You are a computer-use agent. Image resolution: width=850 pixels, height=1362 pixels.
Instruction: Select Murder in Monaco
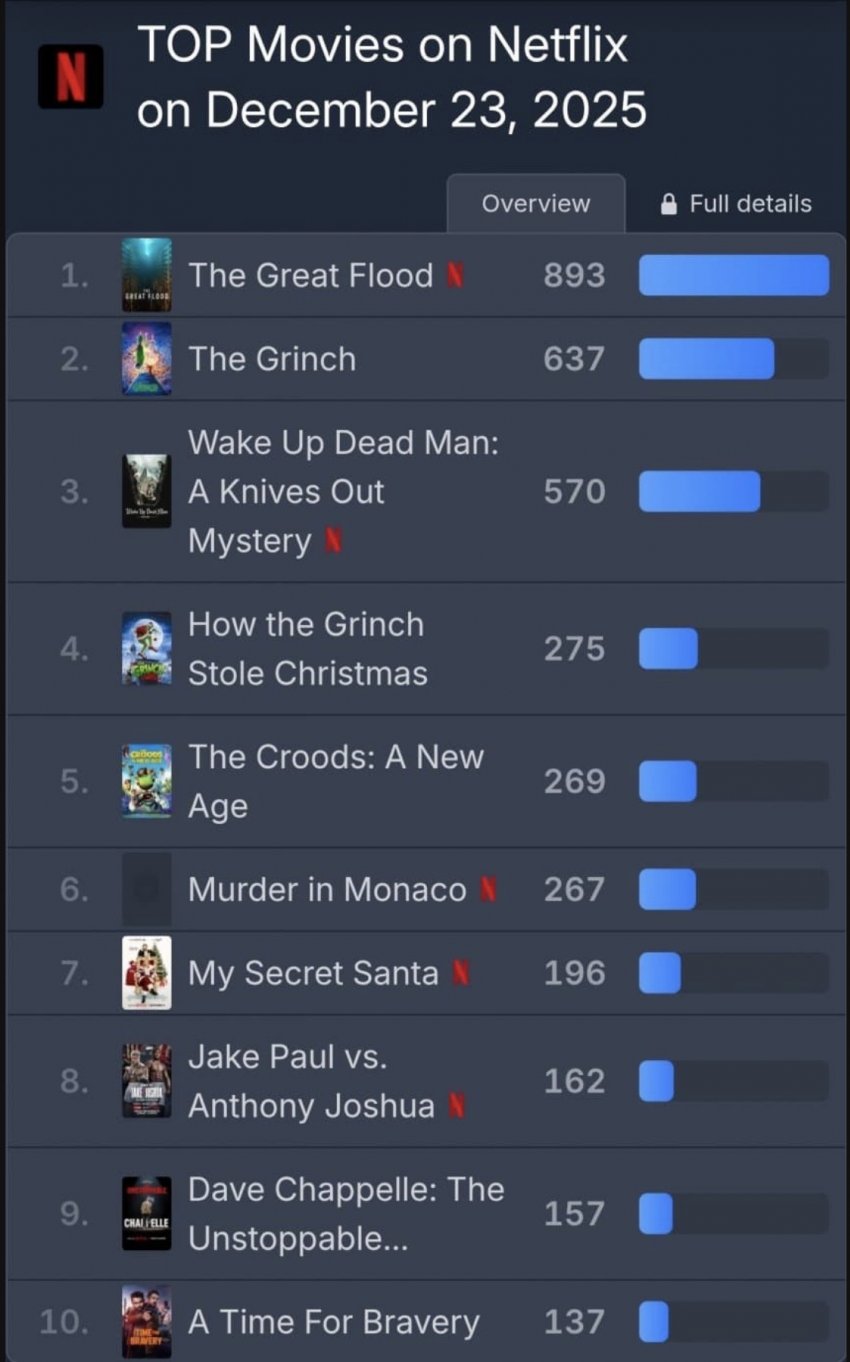pos(426,890)
